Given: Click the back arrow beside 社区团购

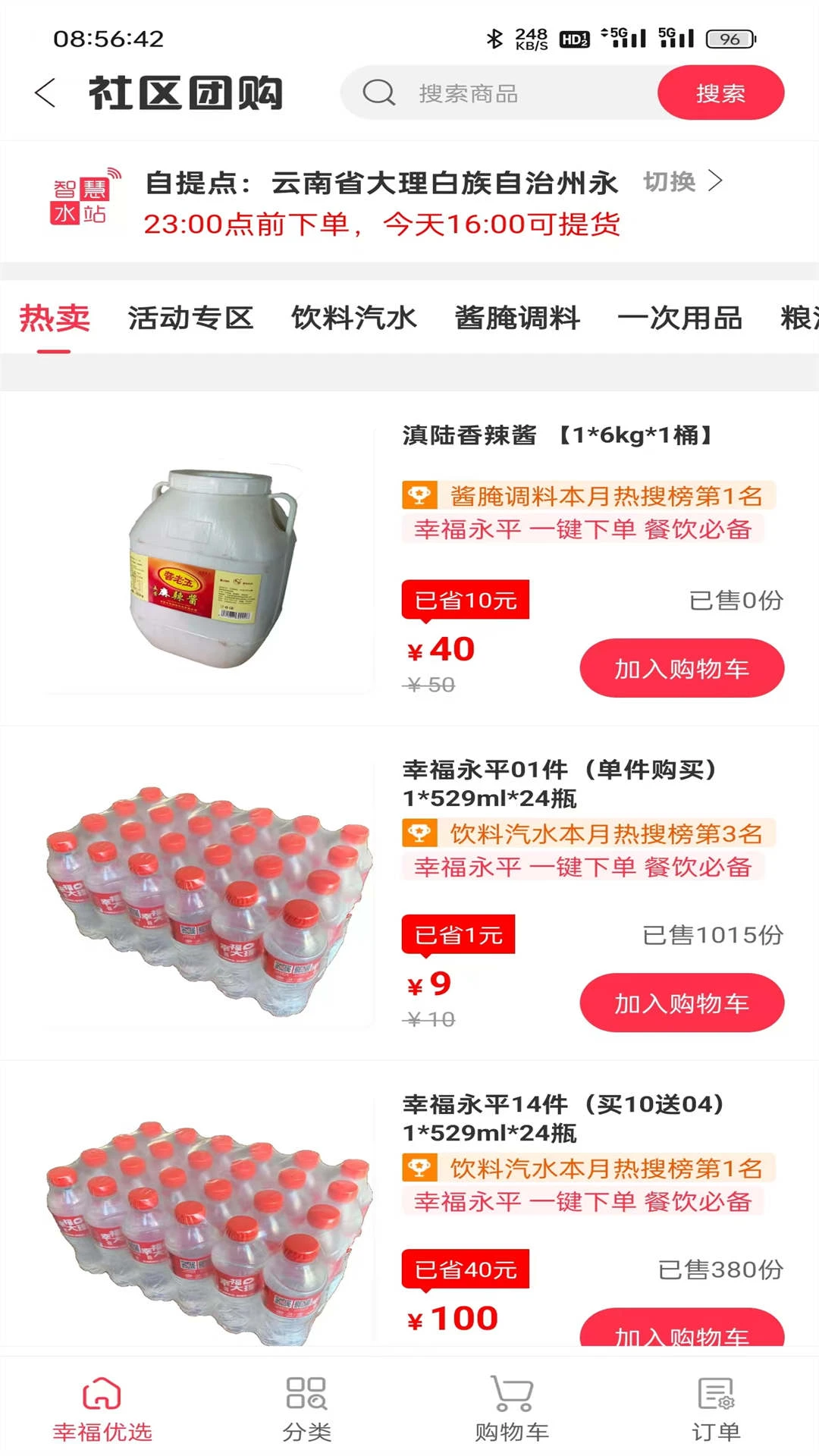Looking at the screenshot, I should click(x=43, y=93).
